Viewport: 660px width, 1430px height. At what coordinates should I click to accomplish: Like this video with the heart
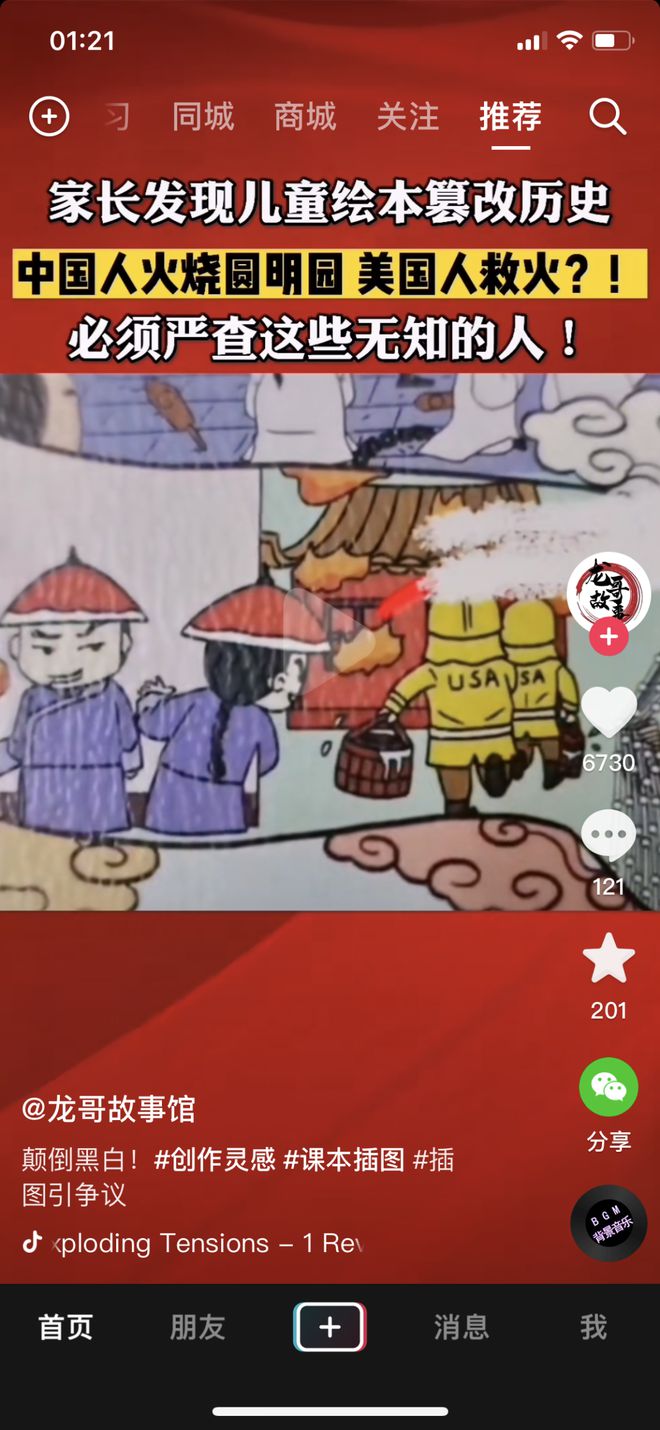[608, 712]
